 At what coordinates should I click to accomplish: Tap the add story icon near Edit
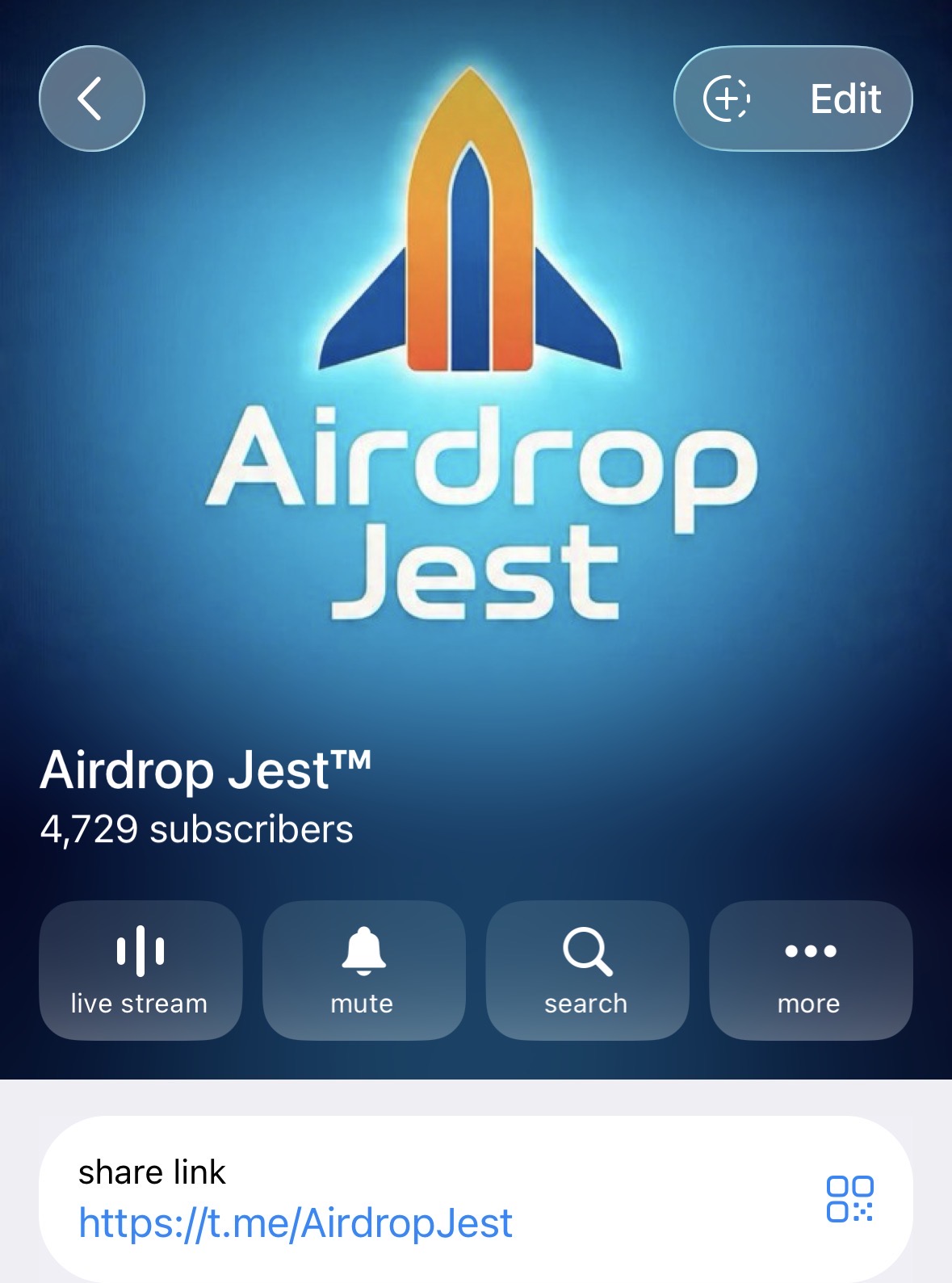(728, 99)
